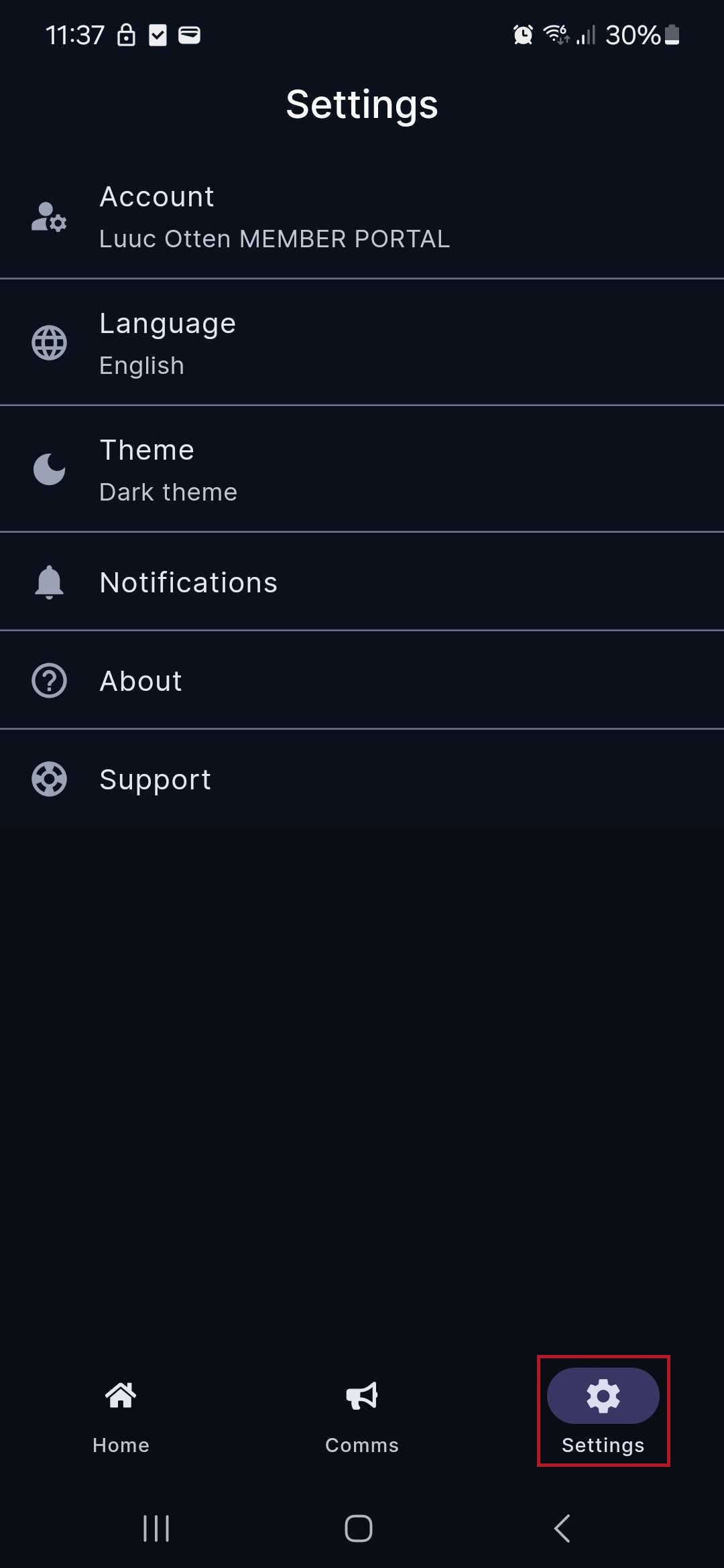Open Notifications settings
The image size is (724, 1568).
[x=362, y=582]
